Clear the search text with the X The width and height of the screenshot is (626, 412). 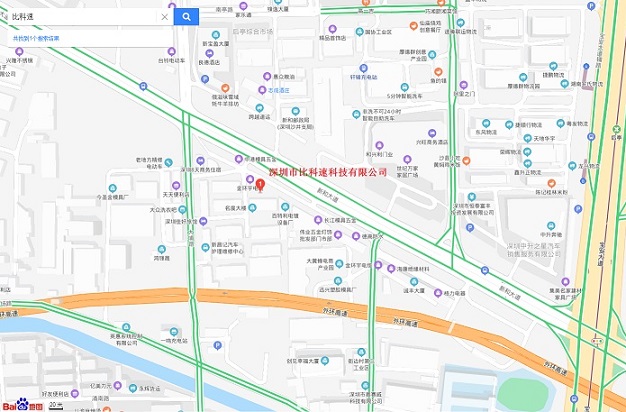(x=164, y=17)
